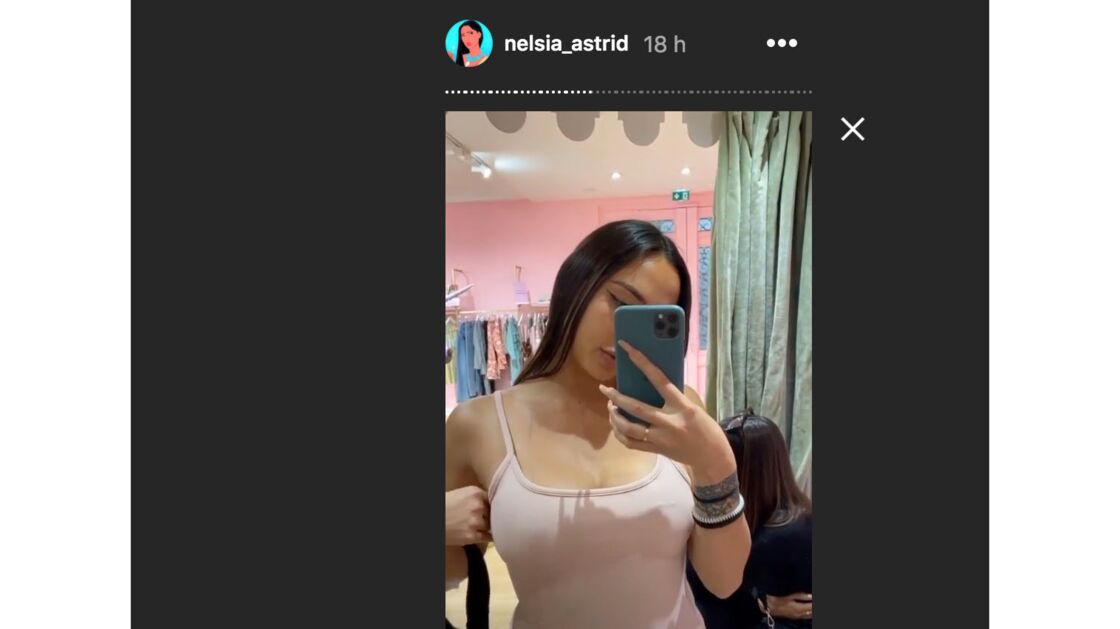Open the three-dot story options menu
The height and width of the screenshot is (629, 1120).
coord(781,43)
